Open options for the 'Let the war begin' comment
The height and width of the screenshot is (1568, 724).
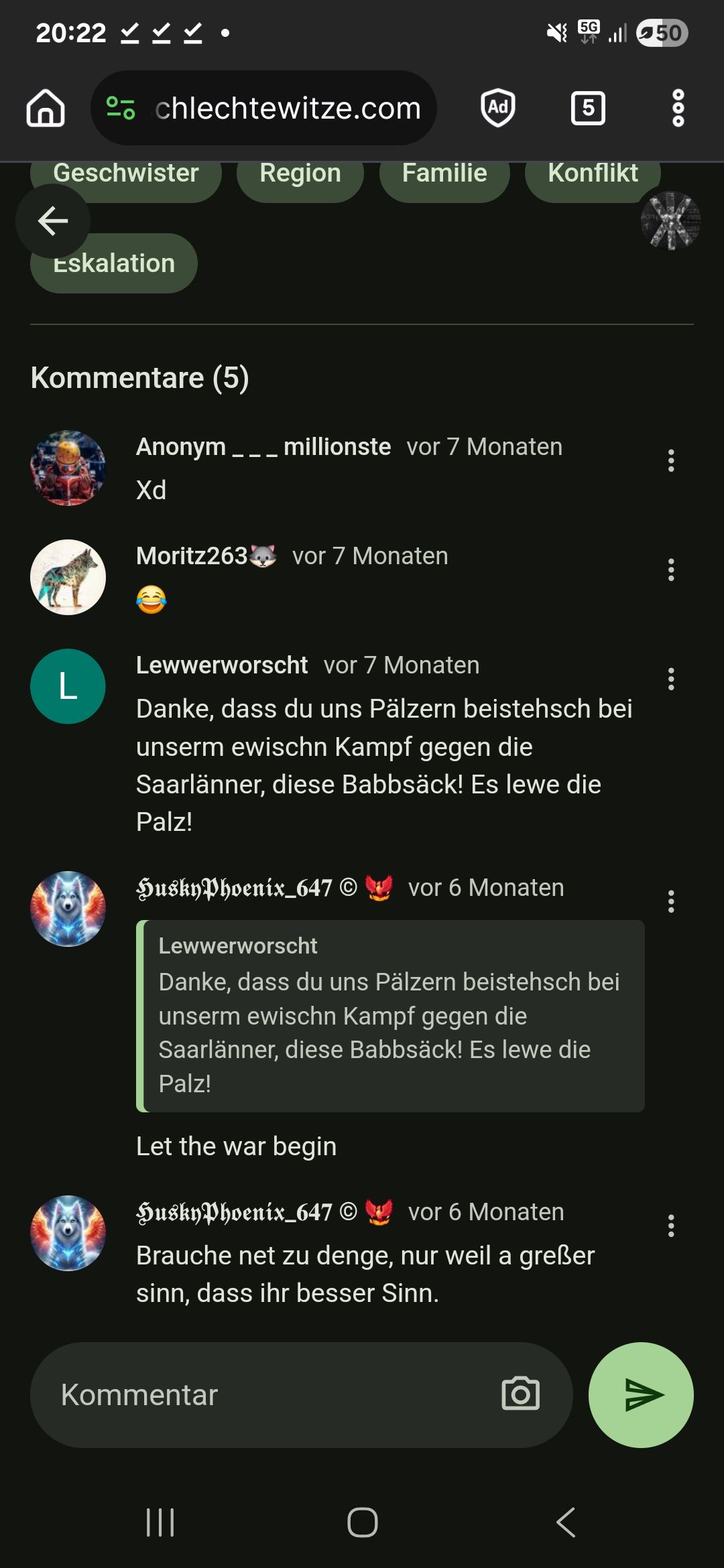tap(670, 902)
